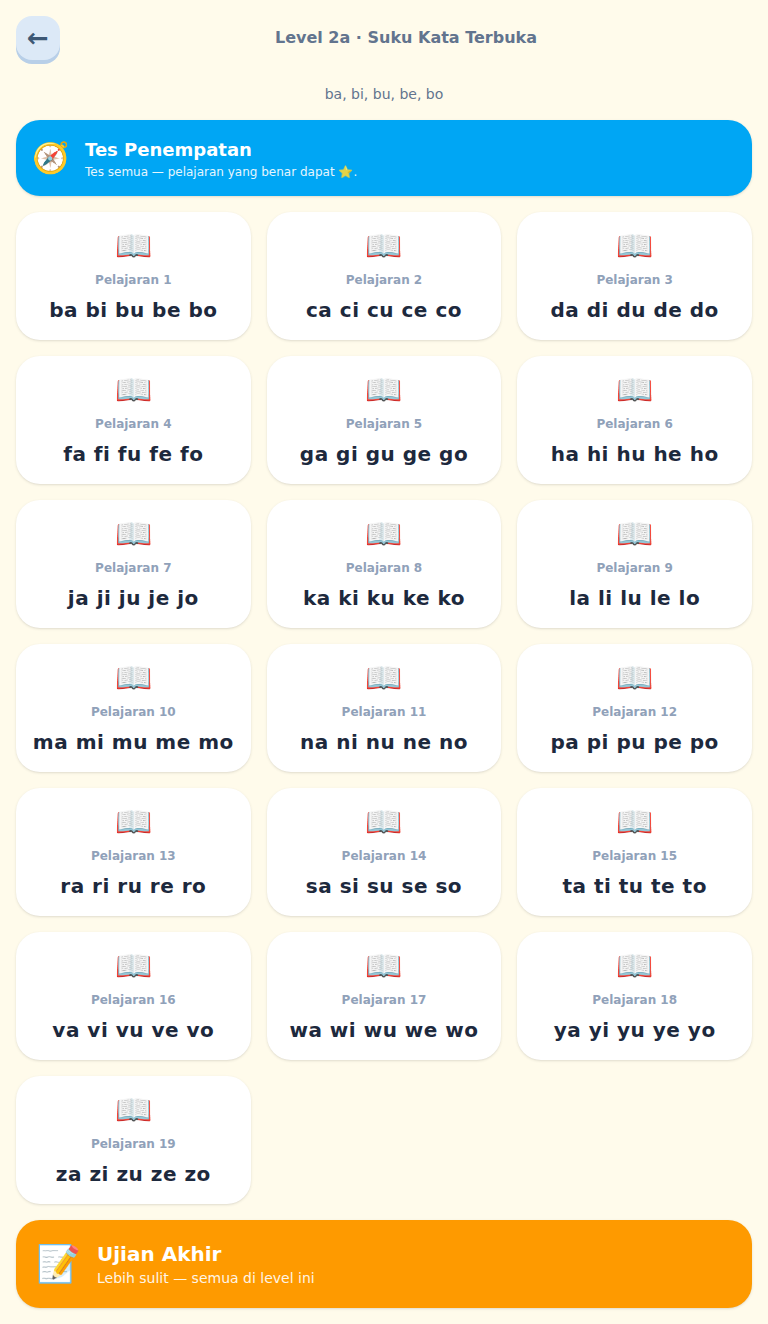Open Pelajaran 19 za zi zu ze zo

pyautogui.click(x=133, y=1140)
